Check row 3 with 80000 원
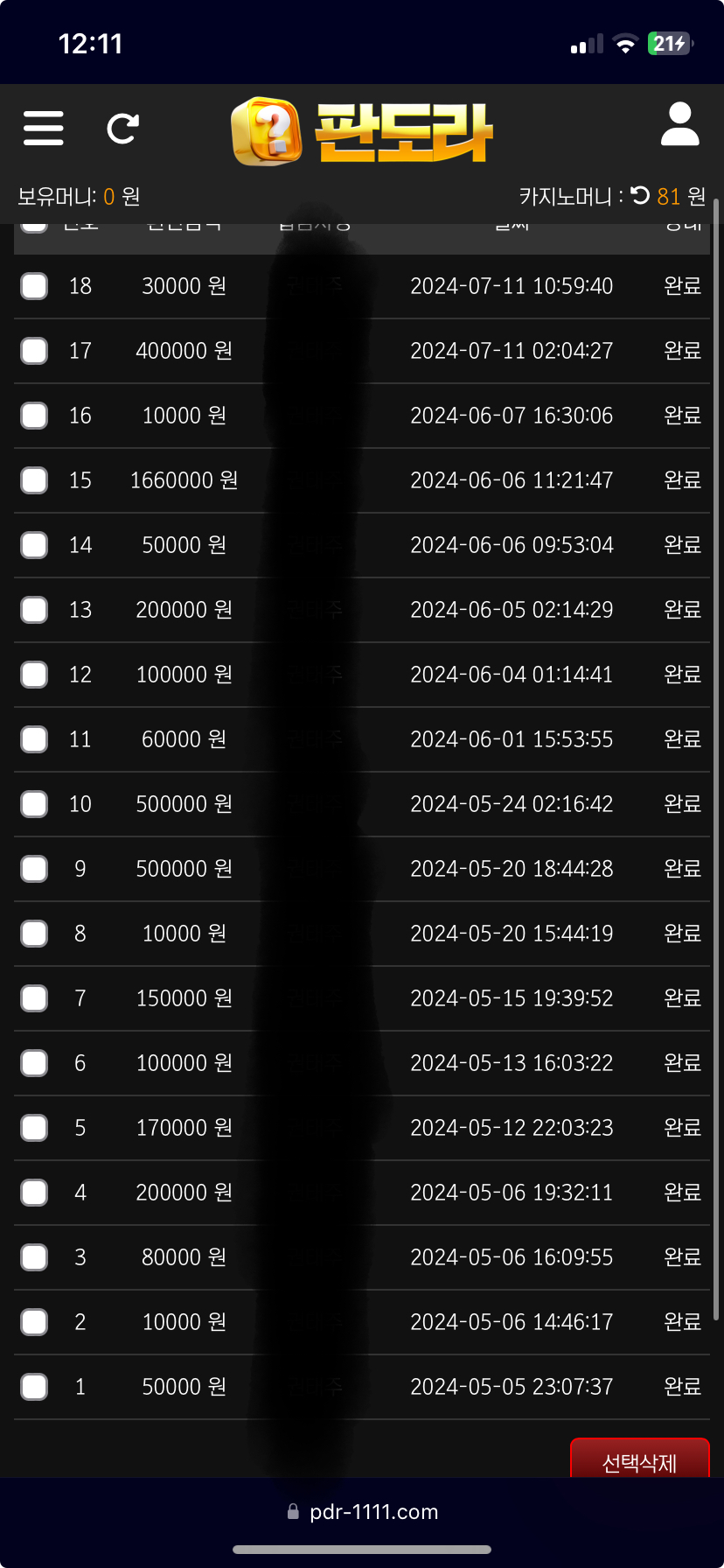Viewport: 724px width, 1568px height. pyautogui.click(x=34, y=1257)
